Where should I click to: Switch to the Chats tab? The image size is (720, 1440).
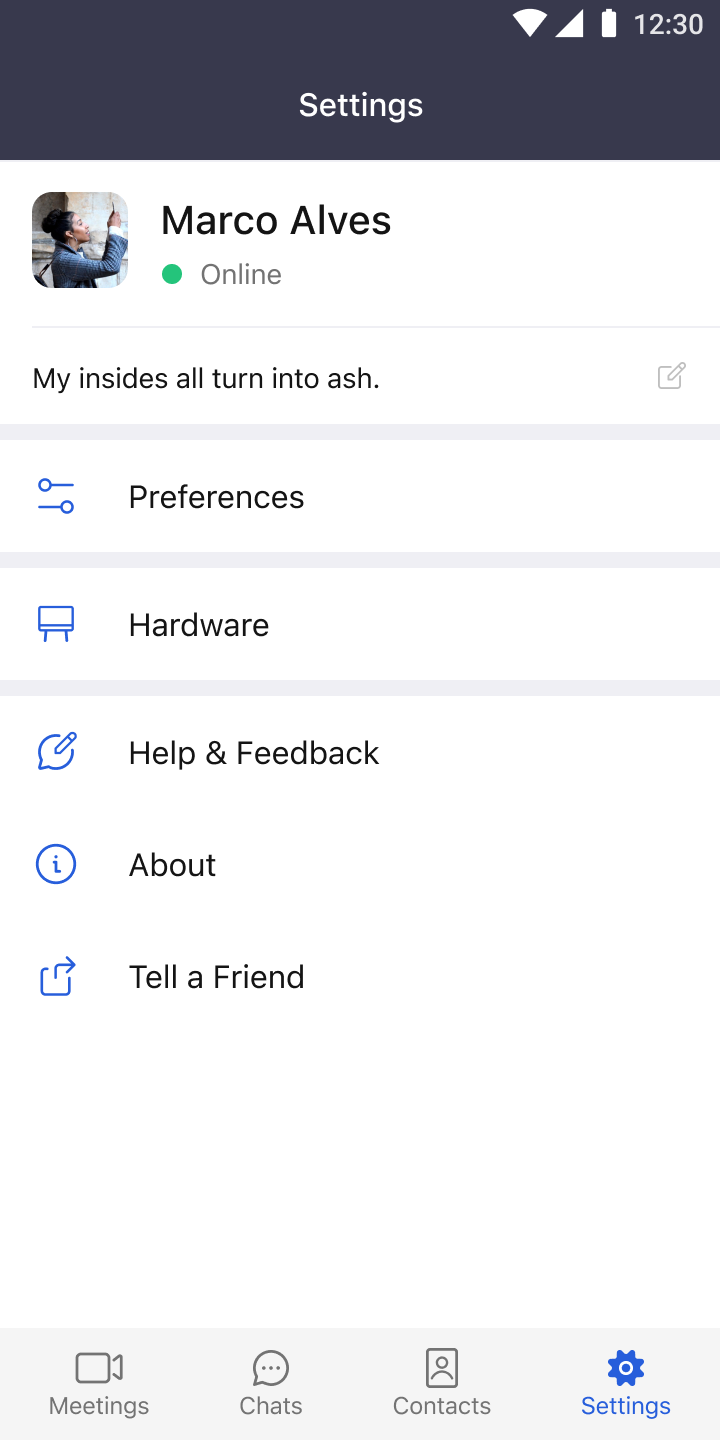coord(271,1384)
